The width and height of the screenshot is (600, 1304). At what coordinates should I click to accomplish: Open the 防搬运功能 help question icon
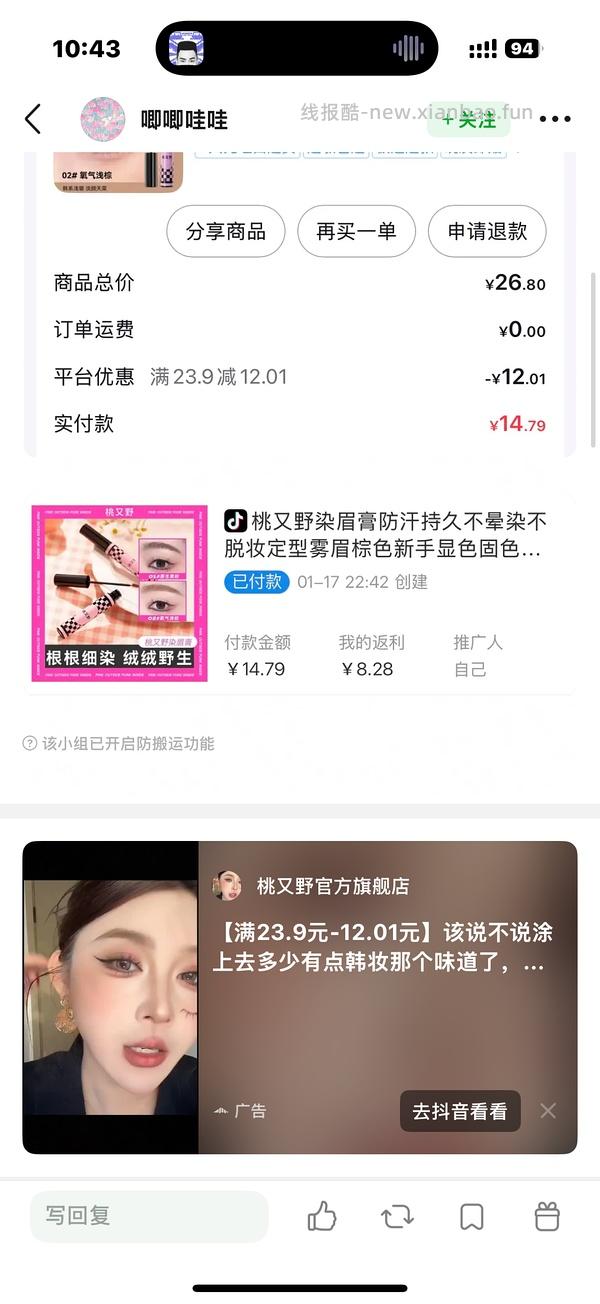30,743
